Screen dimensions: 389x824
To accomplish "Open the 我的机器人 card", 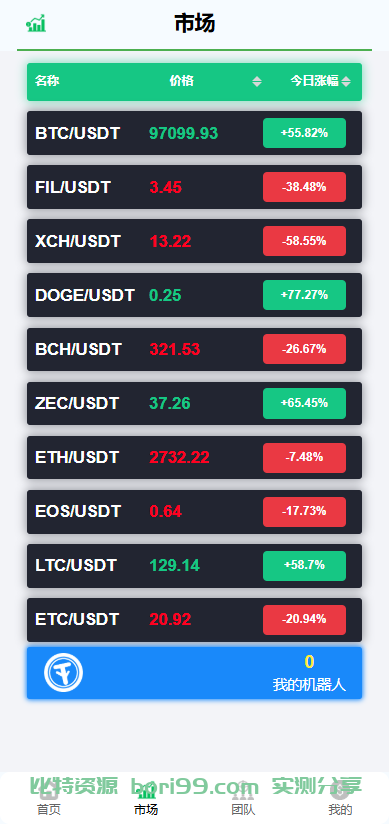I will (x=194, y=673).
